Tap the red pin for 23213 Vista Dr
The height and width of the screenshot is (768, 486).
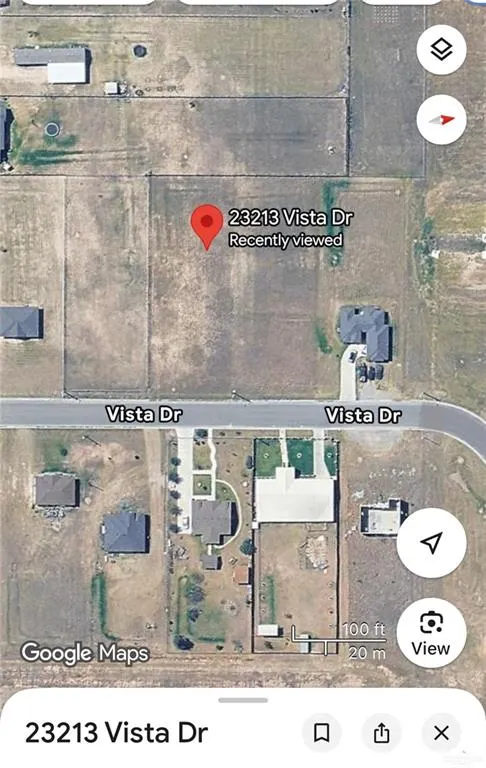(x=207, y=227)
